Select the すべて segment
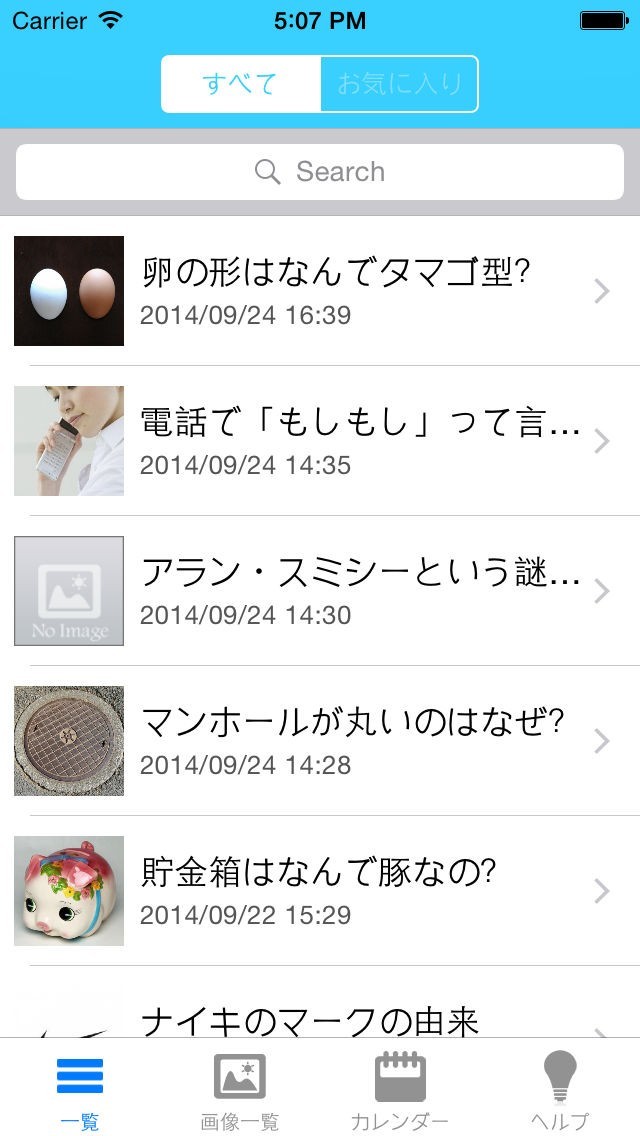Viewport: 640px width, 1136px height. 240,84
